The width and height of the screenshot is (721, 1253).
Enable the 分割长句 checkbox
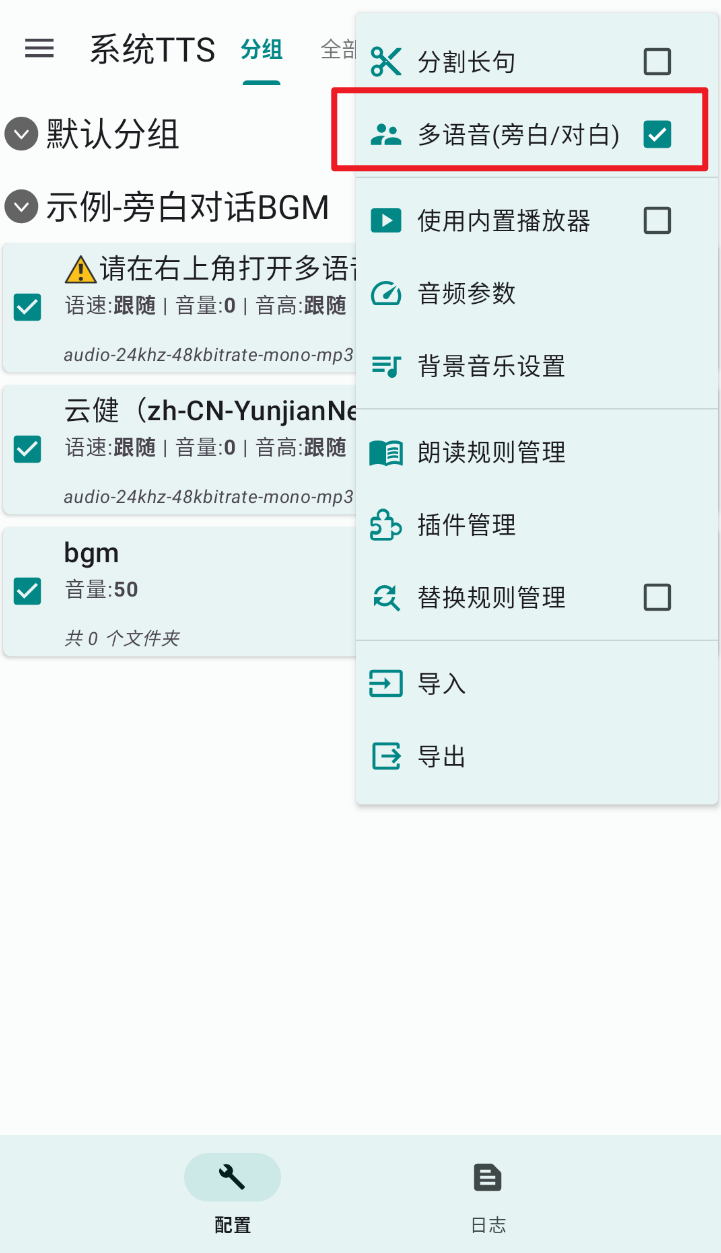657,61
